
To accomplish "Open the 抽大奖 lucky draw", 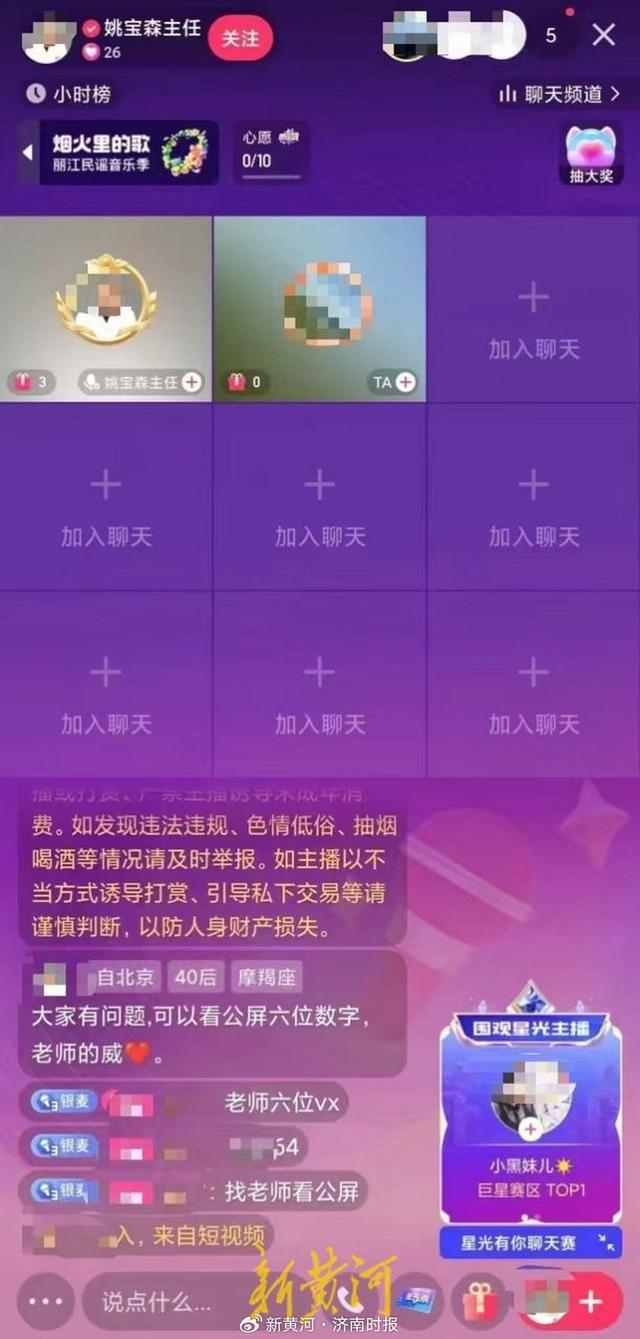I will 590,155.
